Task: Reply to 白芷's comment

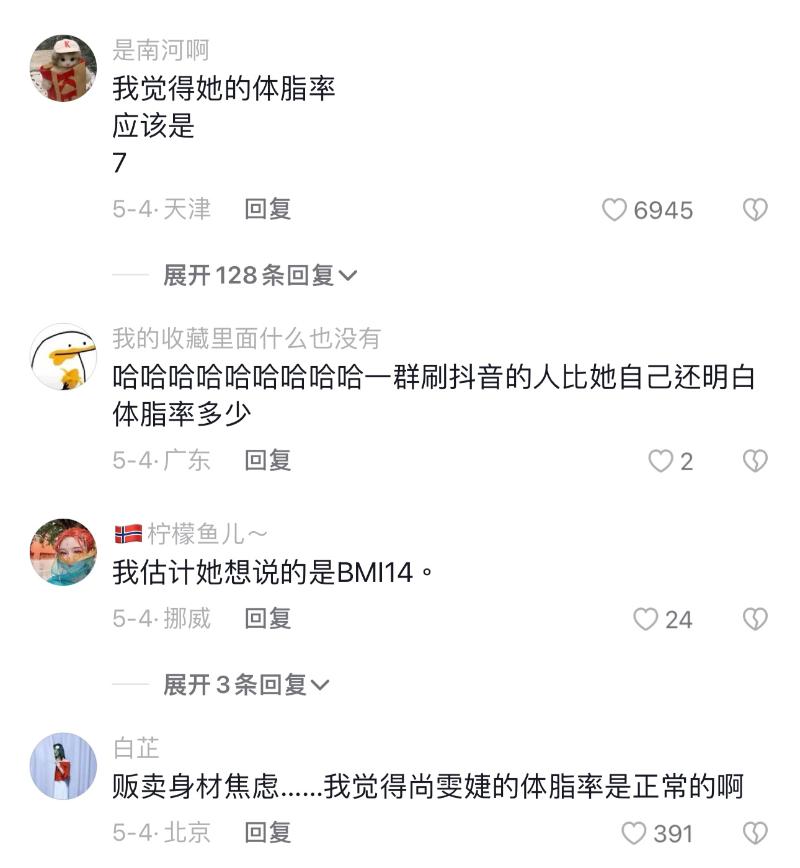Action: [x=267, y=832]
